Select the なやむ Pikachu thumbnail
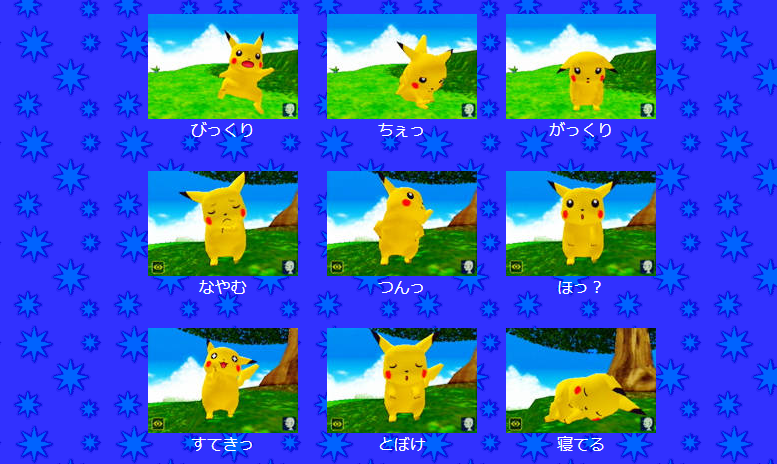Viewport: 777px width, 464px height. [222, 223]
